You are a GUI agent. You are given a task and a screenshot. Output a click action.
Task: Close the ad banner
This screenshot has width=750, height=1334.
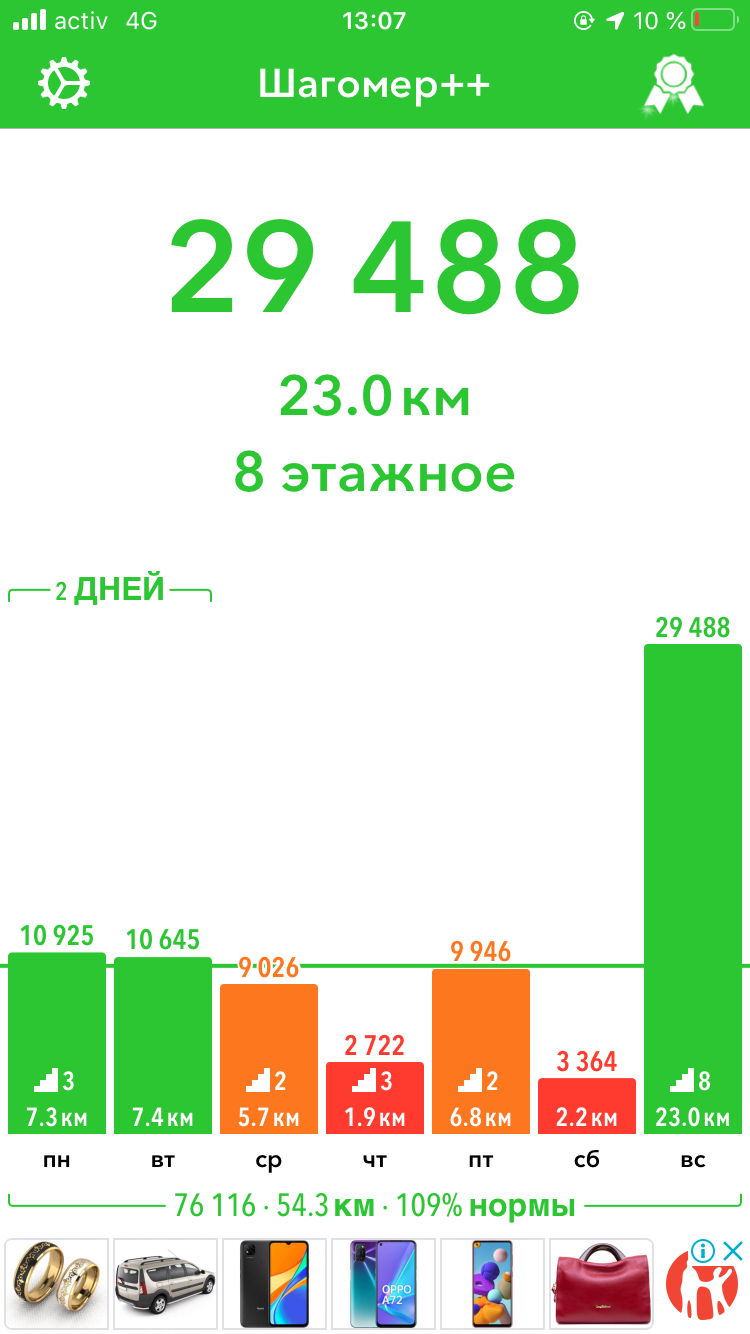point(734,1251)
